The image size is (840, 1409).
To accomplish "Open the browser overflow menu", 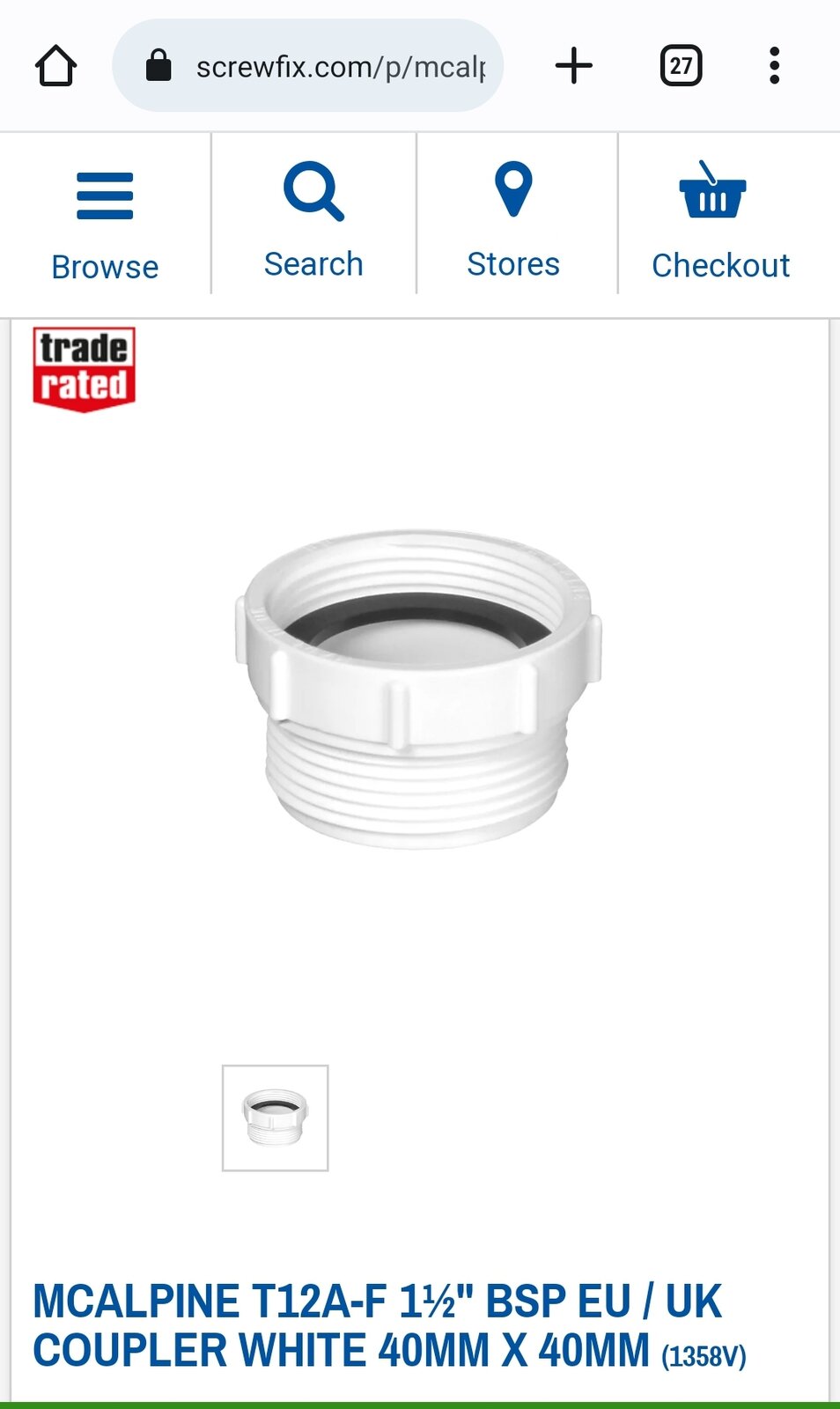I will point(774,66).
